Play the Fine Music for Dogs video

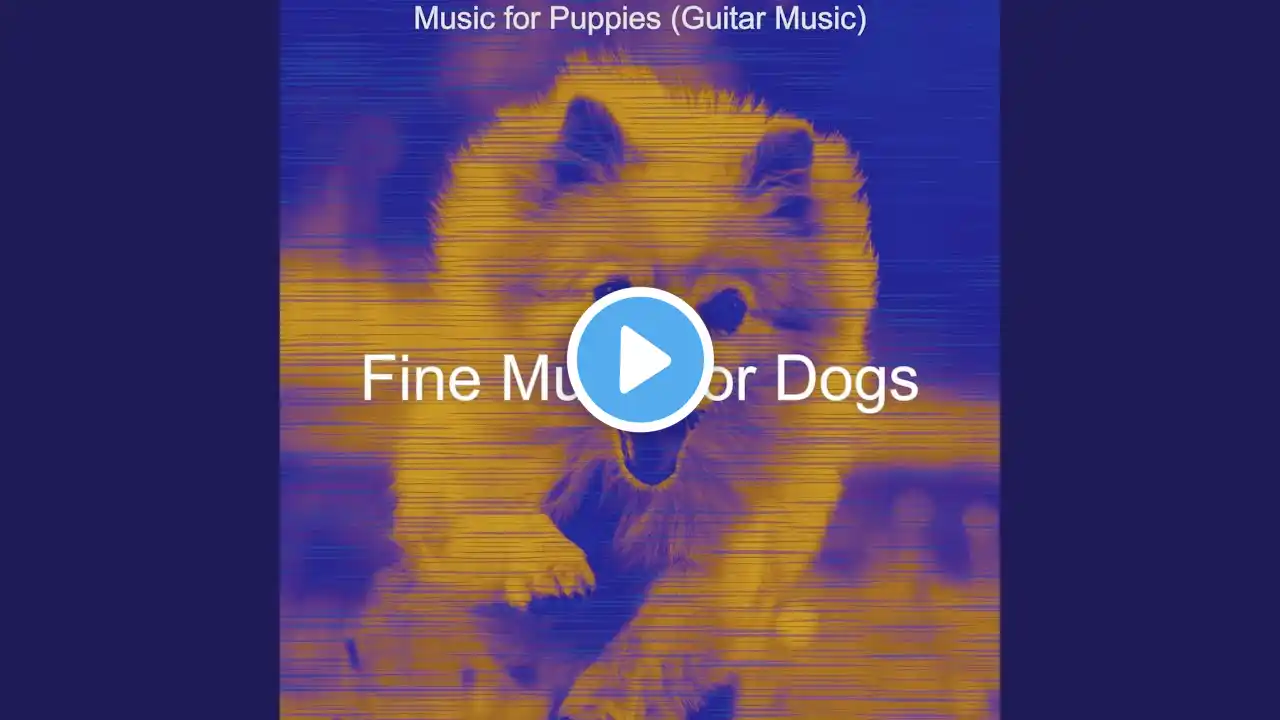point(640,360)
